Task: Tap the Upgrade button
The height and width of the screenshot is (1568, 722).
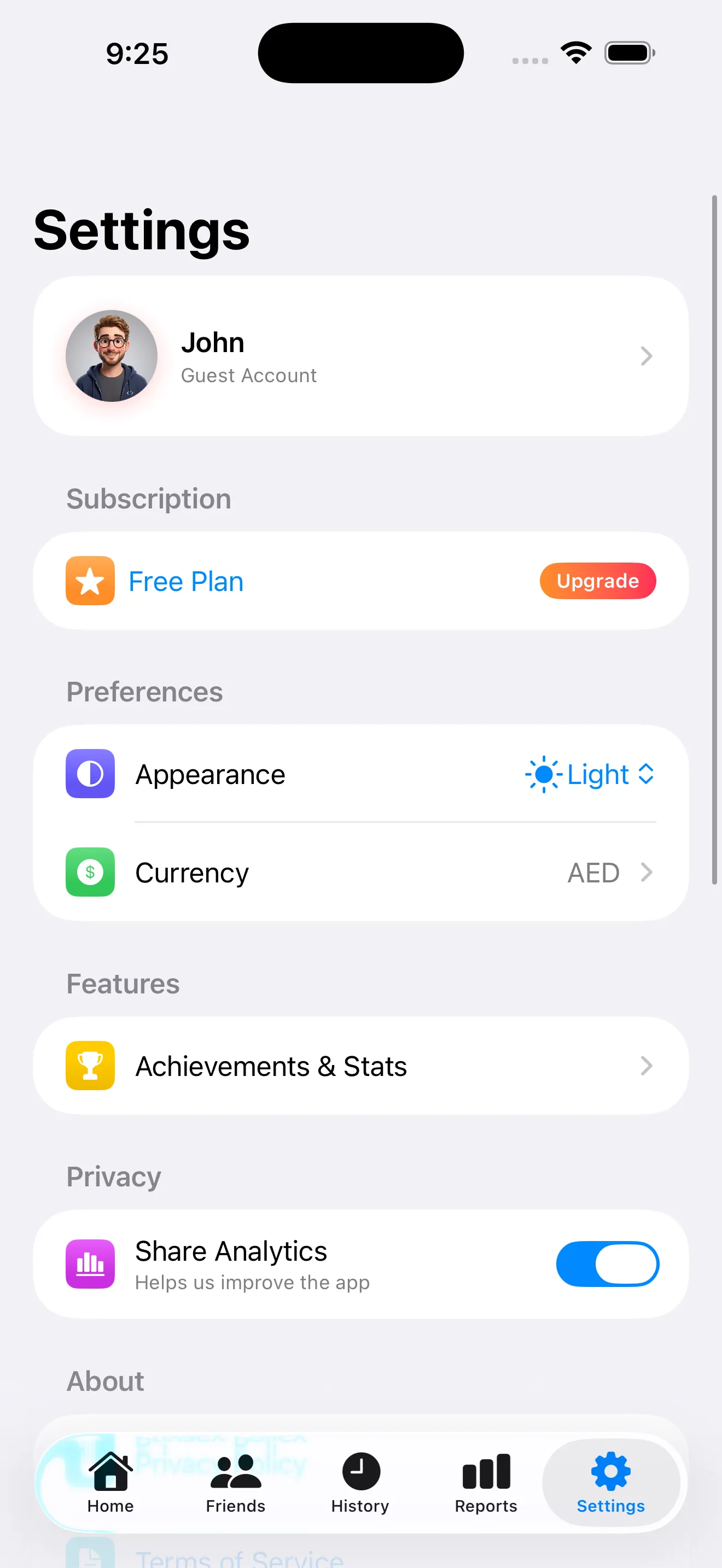Action: 597,581
